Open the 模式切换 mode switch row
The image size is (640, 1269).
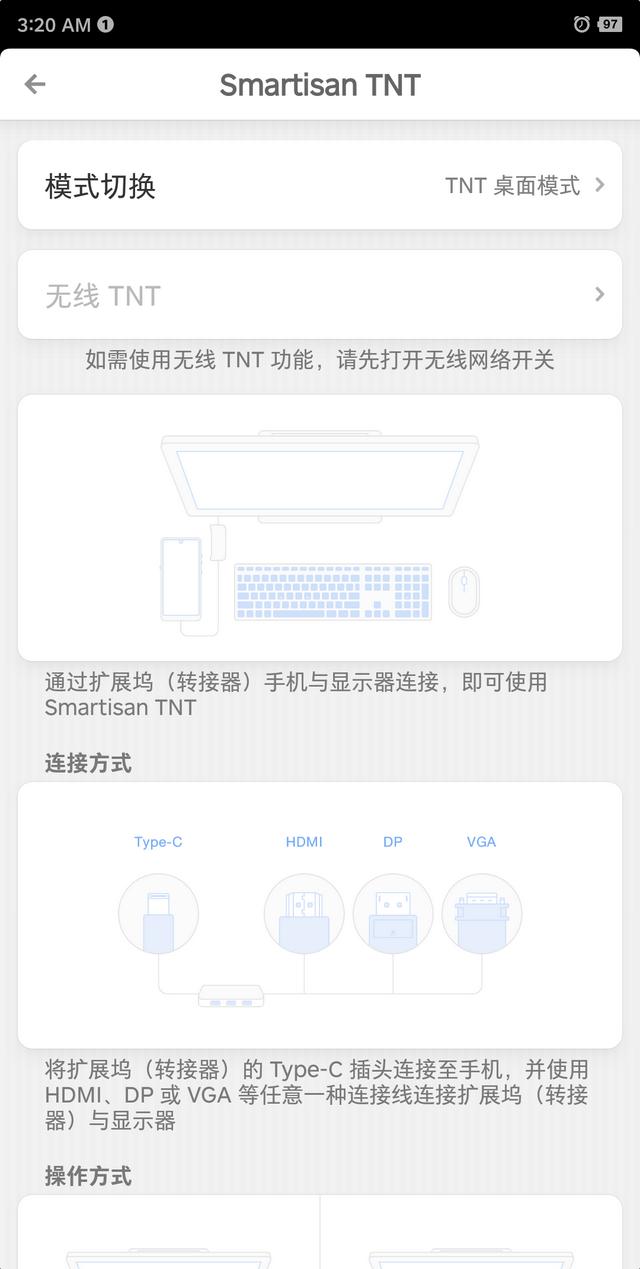pyautogui.click(x=320, y=186)
